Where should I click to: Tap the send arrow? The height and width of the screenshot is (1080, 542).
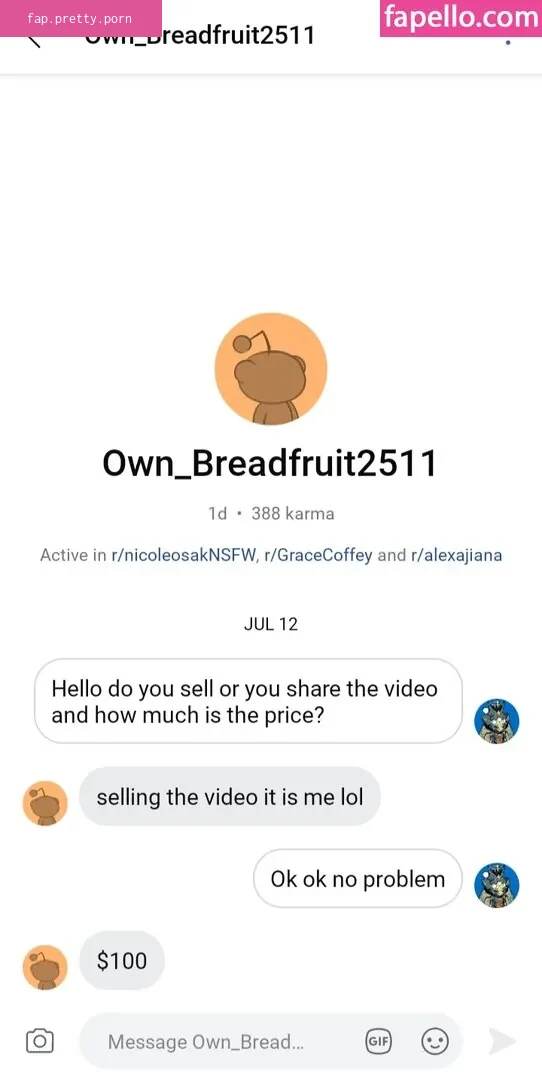coord(502,1041)
